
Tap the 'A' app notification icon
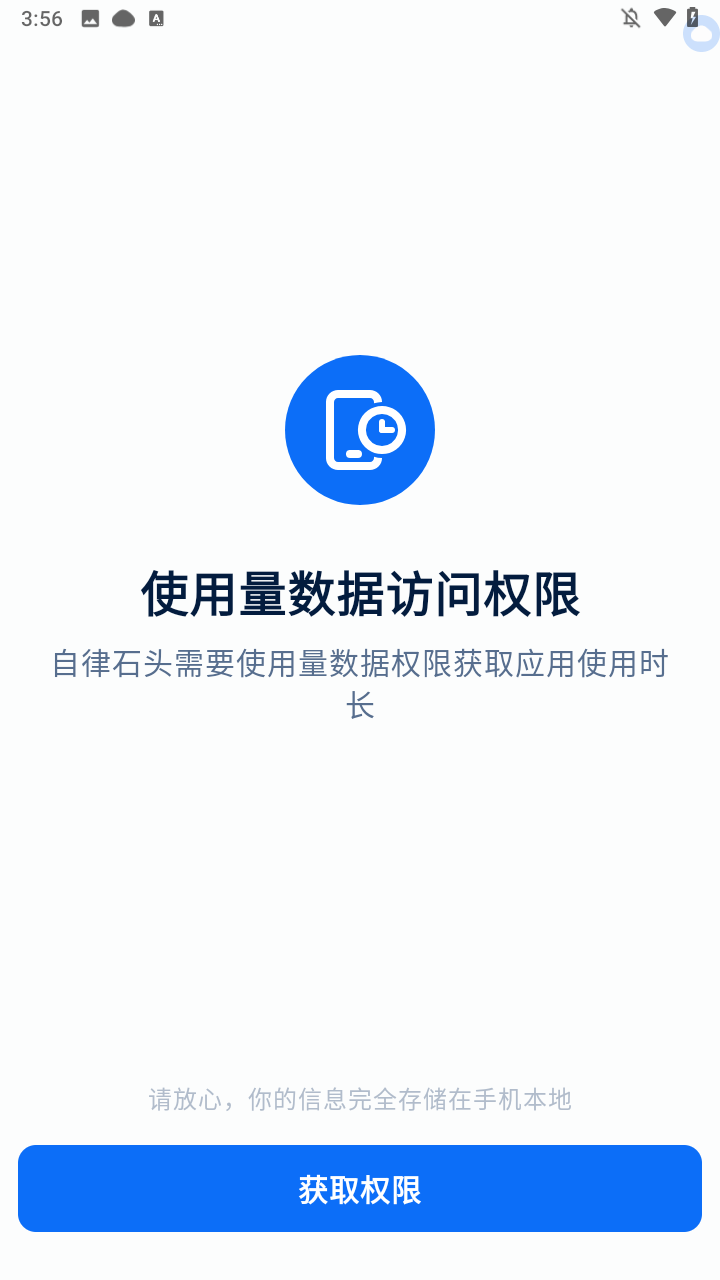(156, 17)
